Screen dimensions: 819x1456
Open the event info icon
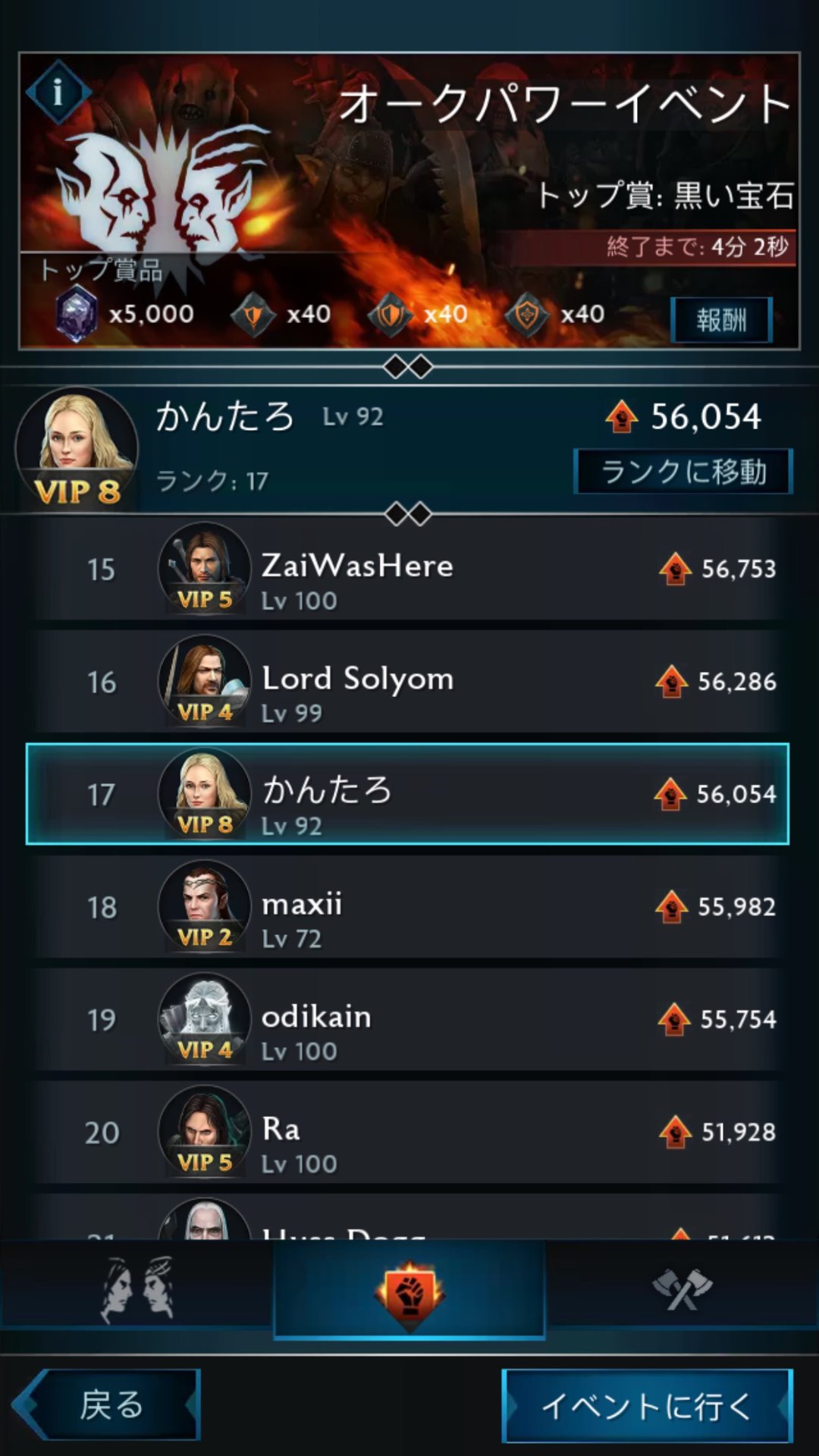[58, 93]
